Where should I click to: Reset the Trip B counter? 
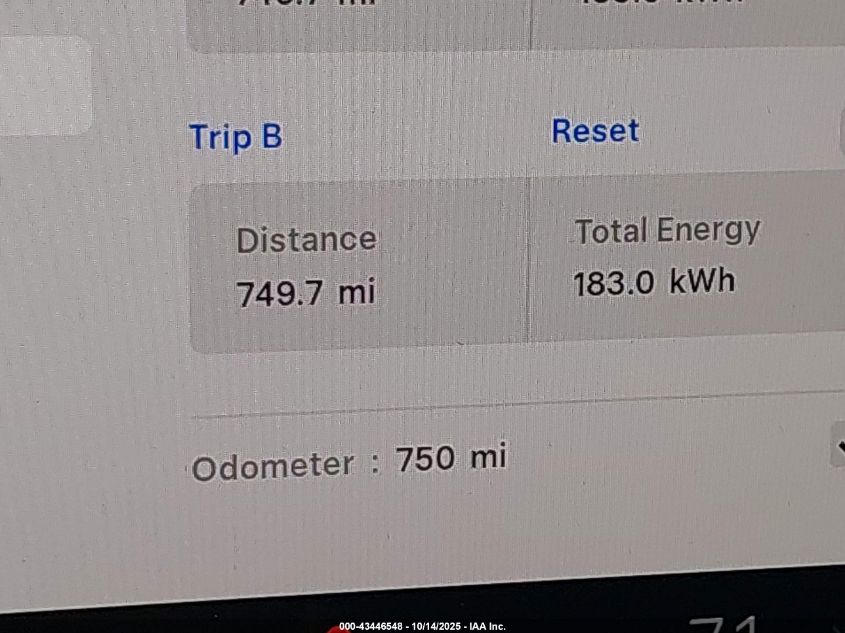point(595,131)
